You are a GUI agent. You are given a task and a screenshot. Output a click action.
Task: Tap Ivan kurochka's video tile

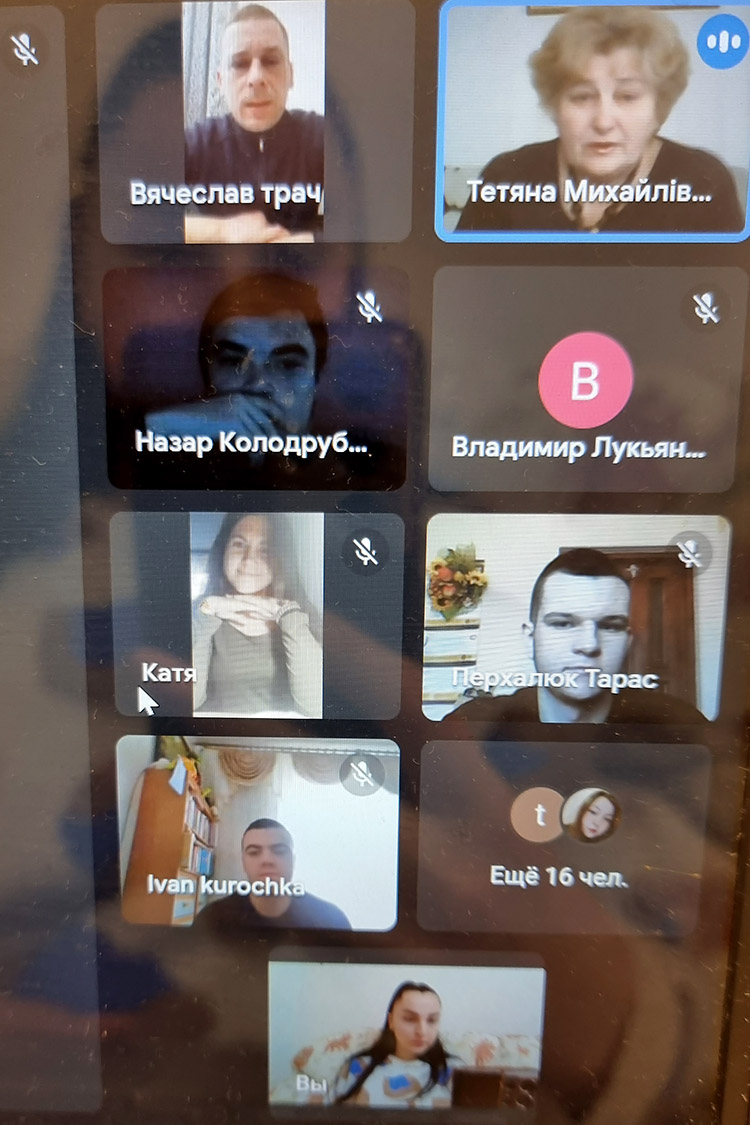pos(258,832)
